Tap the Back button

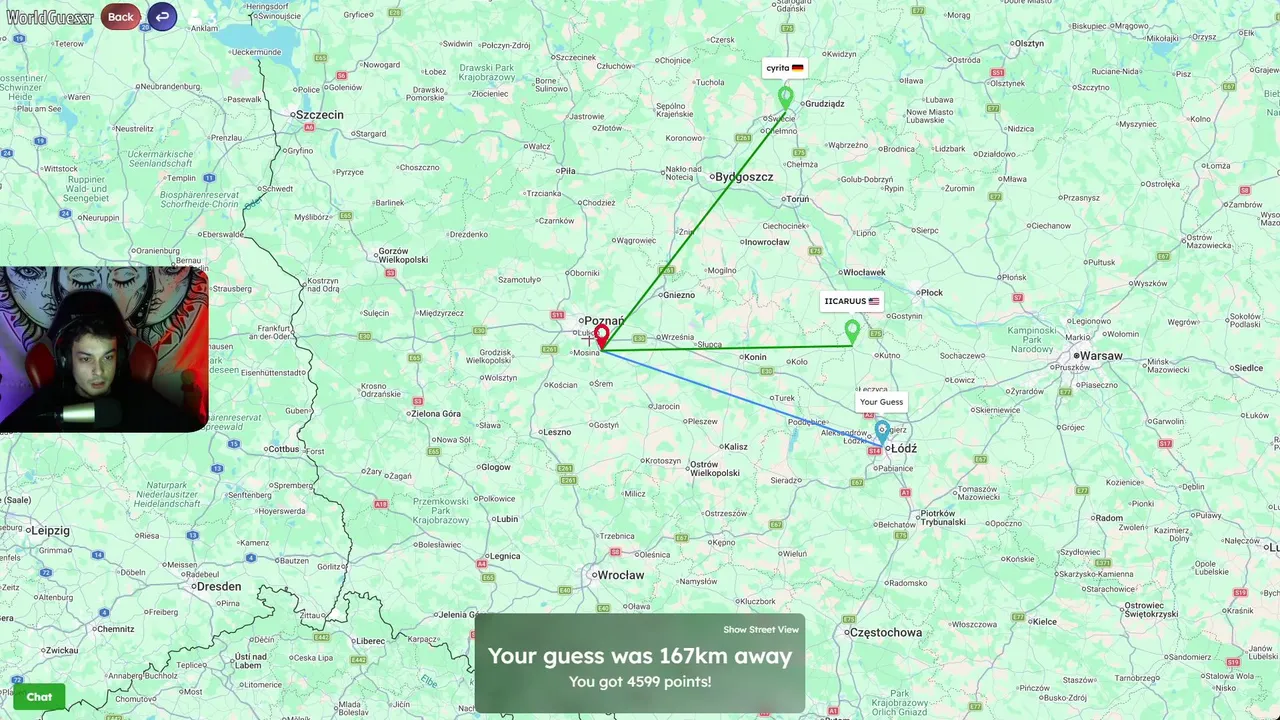pos(120,16)
